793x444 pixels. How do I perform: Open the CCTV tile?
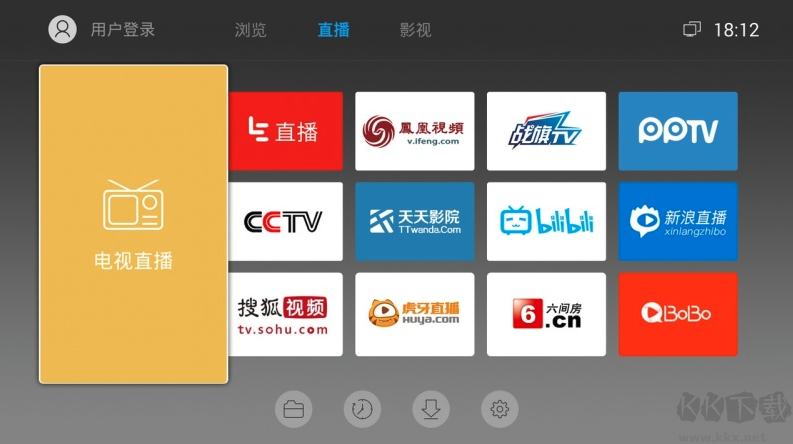point(285,221)
